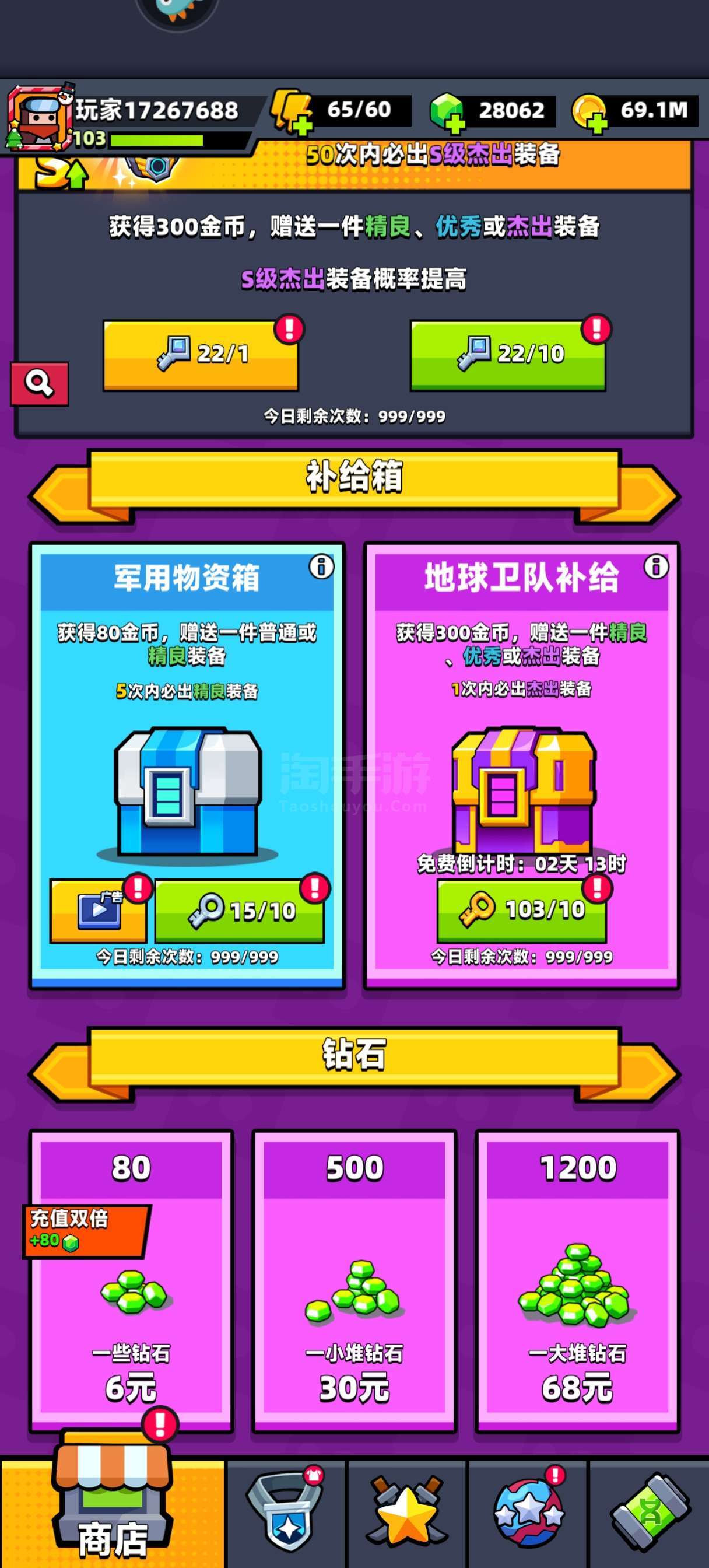Add more energy with the plus icon

301,125
